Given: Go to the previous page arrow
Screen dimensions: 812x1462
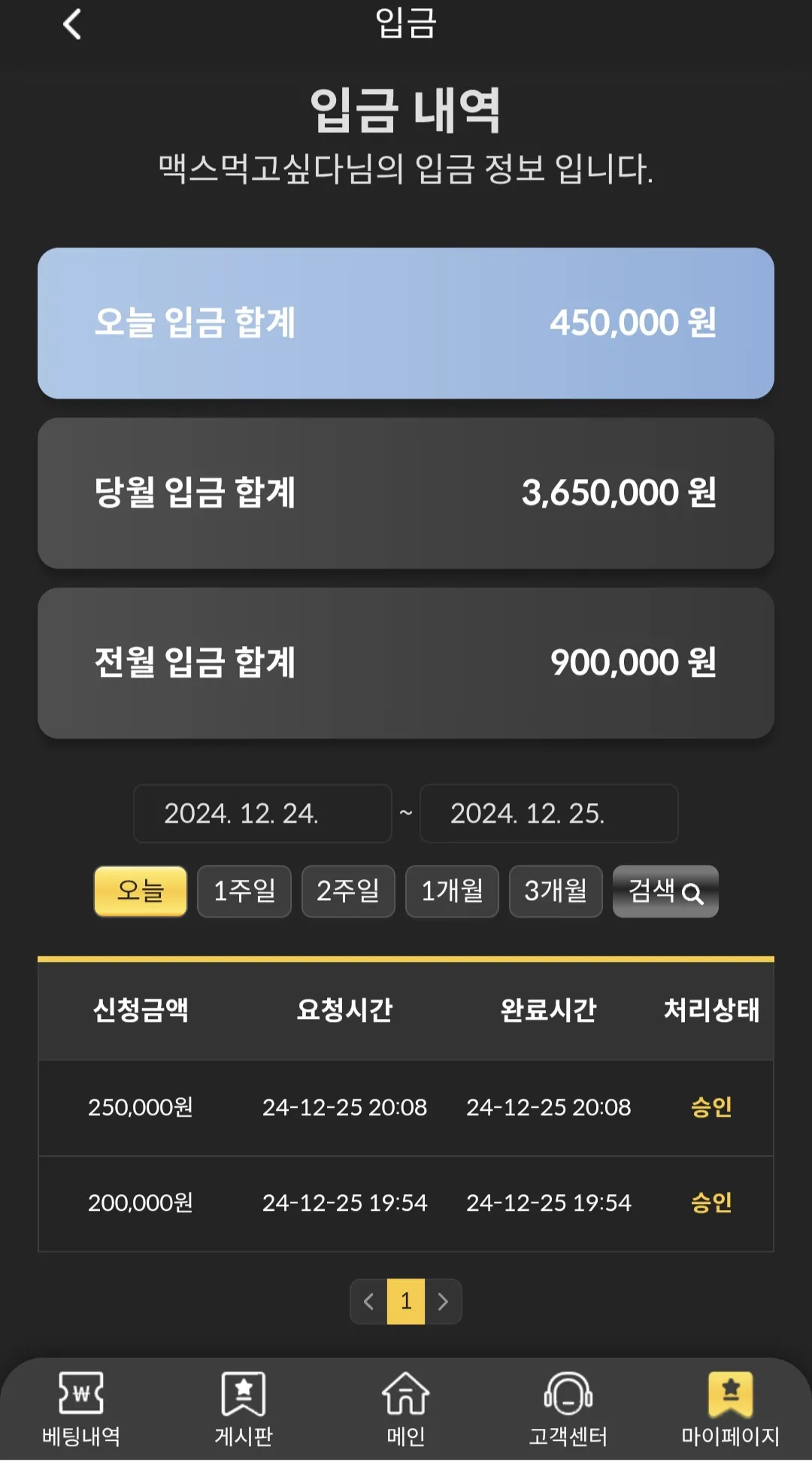Looking at the screenshot, I should pos(368,1301).
